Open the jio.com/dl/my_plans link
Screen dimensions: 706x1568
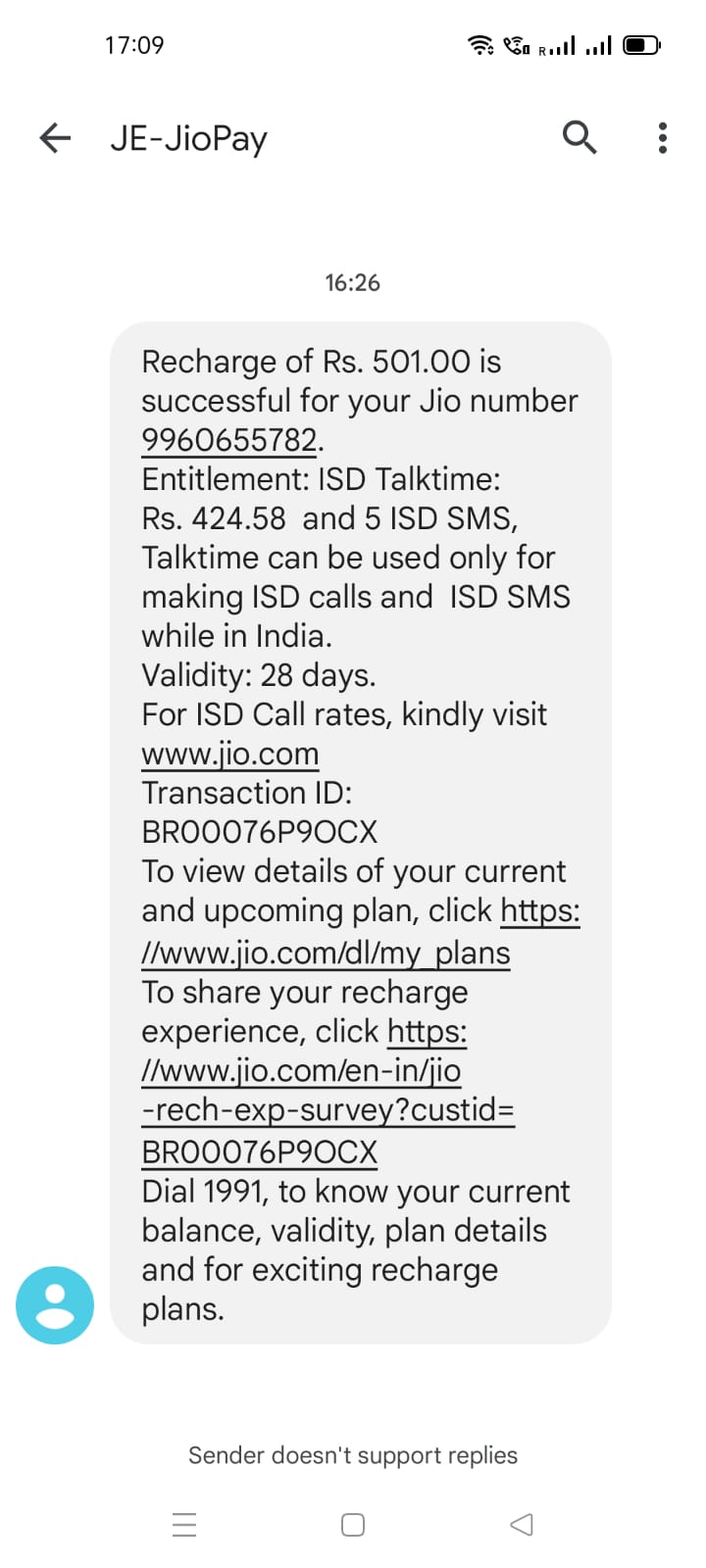(327, 952)
